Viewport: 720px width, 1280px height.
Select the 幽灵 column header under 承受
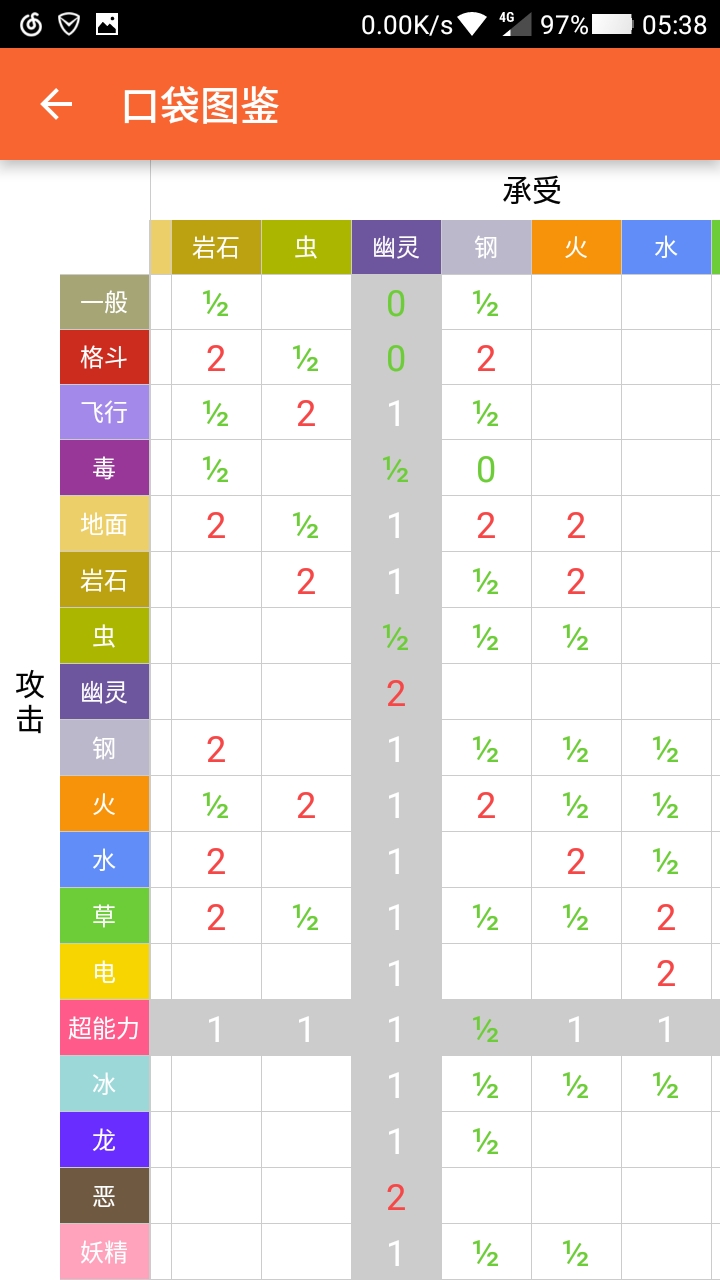pyautogui.click(x=396, y=247)
